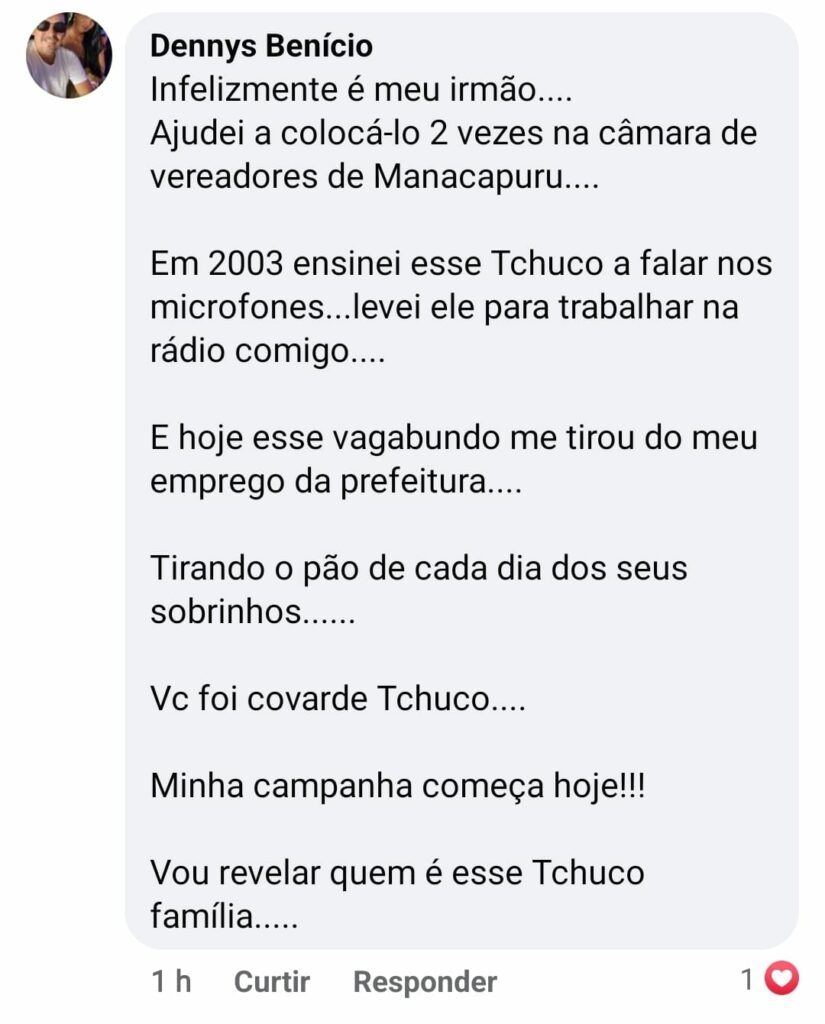Viewport: 825px width, 1024px height.
Task: Open Dennys Benício's profile picture
Action: tap(68, 56)
